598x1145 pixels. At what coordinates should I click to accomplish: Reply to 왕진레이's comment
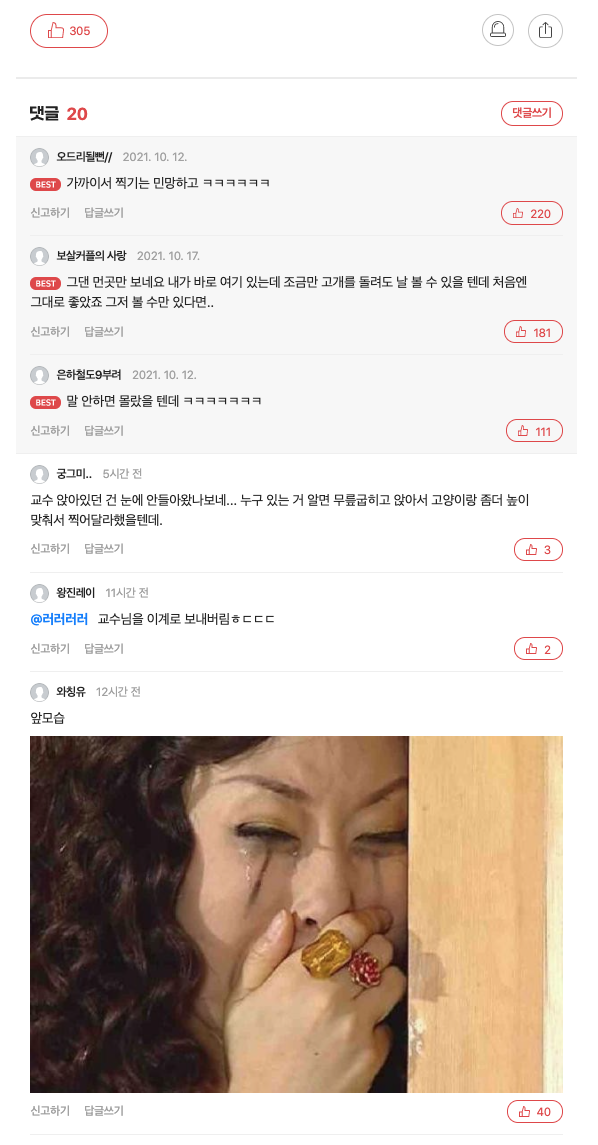coord(104,648)
